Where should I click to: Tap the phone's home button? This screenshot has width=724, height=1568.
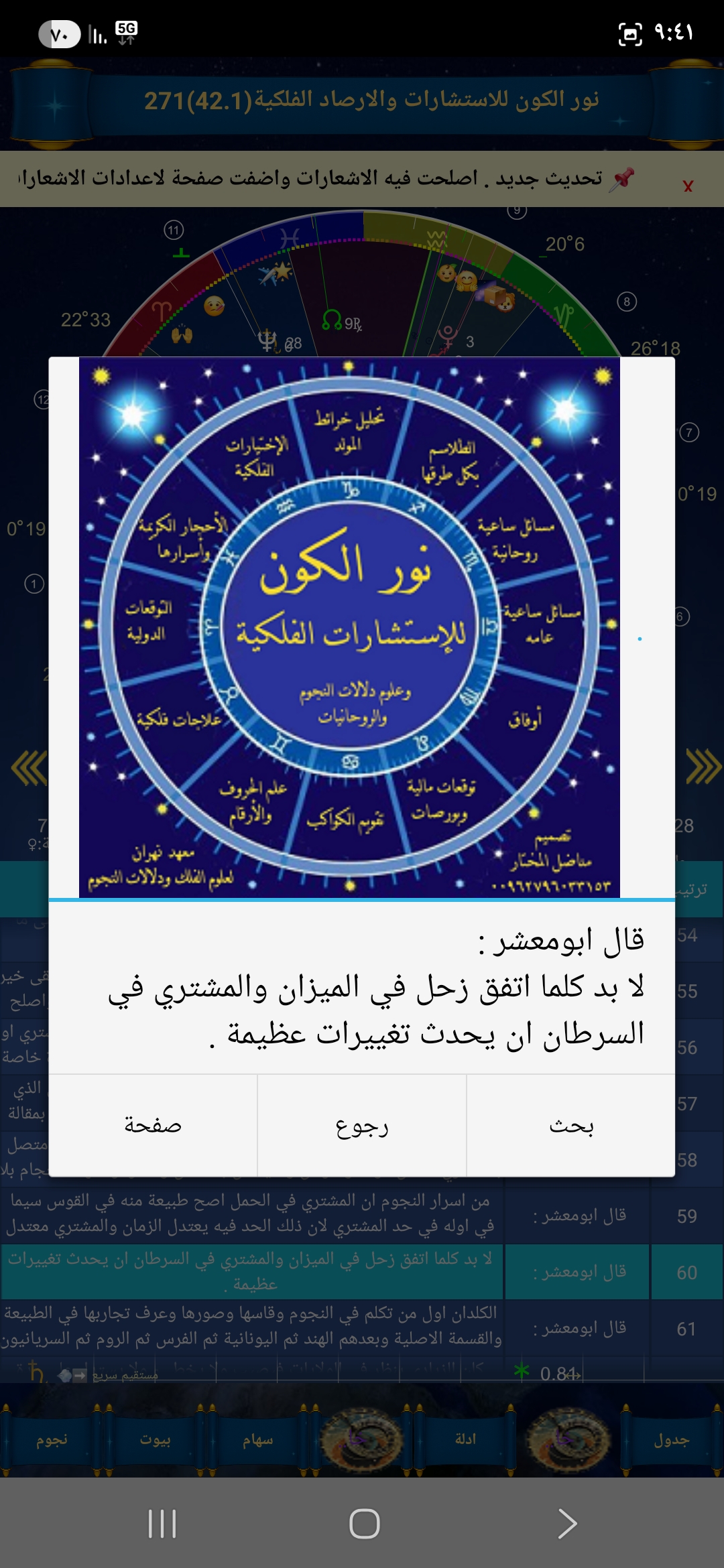(364, 1524)
